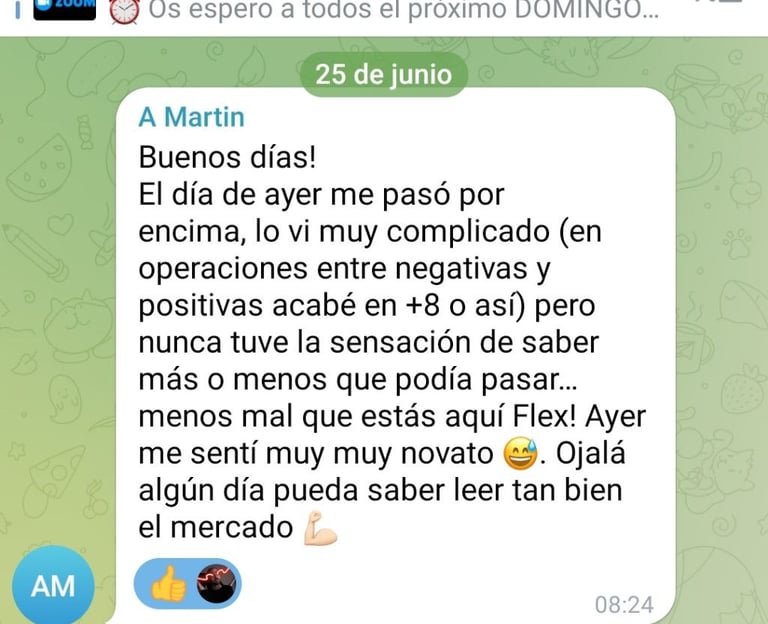Viewport: 768px width, 624px height.
Task: Open the pinned message about next DOMINGO
Action: (400, 12)
